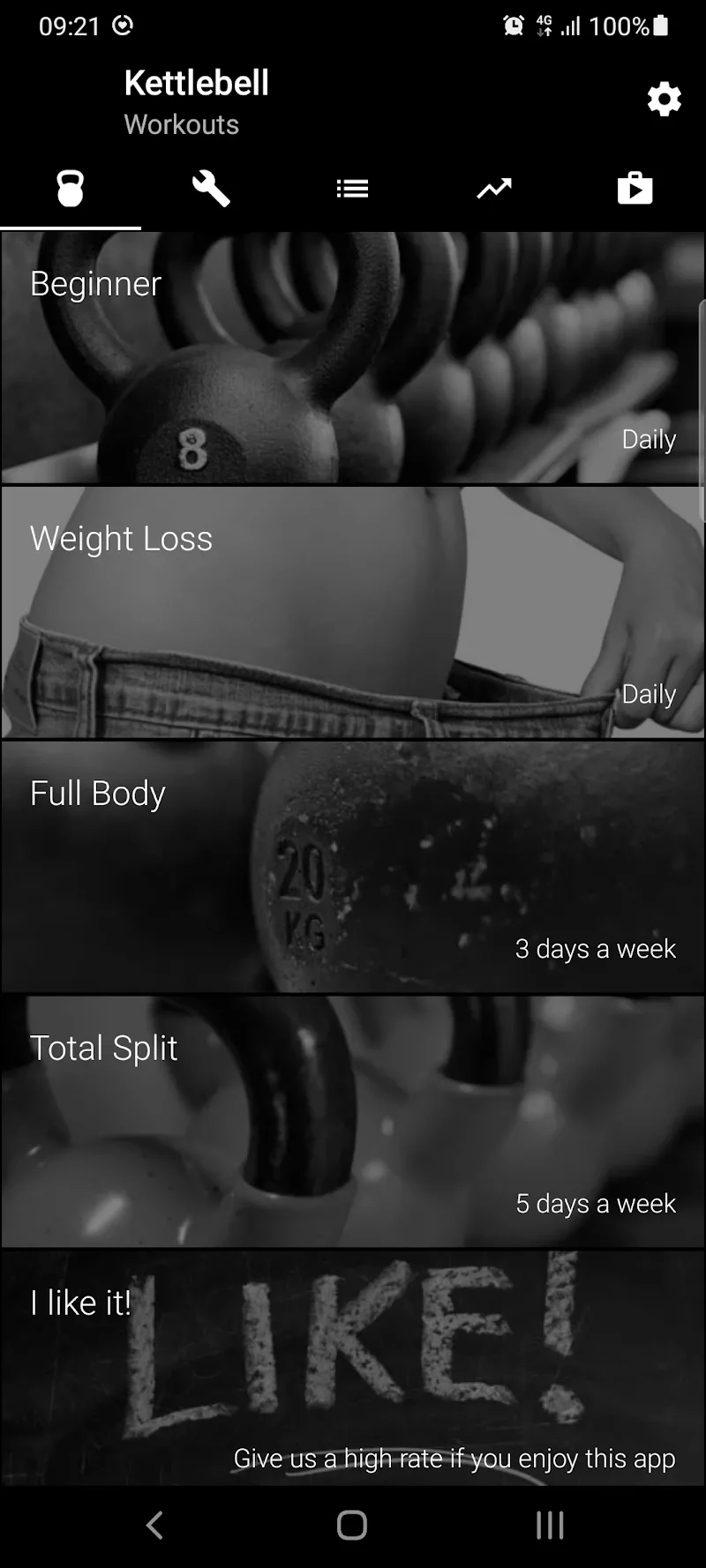Open the Weight Loss program
706x1568 pixels.
(x=353, y=613)
